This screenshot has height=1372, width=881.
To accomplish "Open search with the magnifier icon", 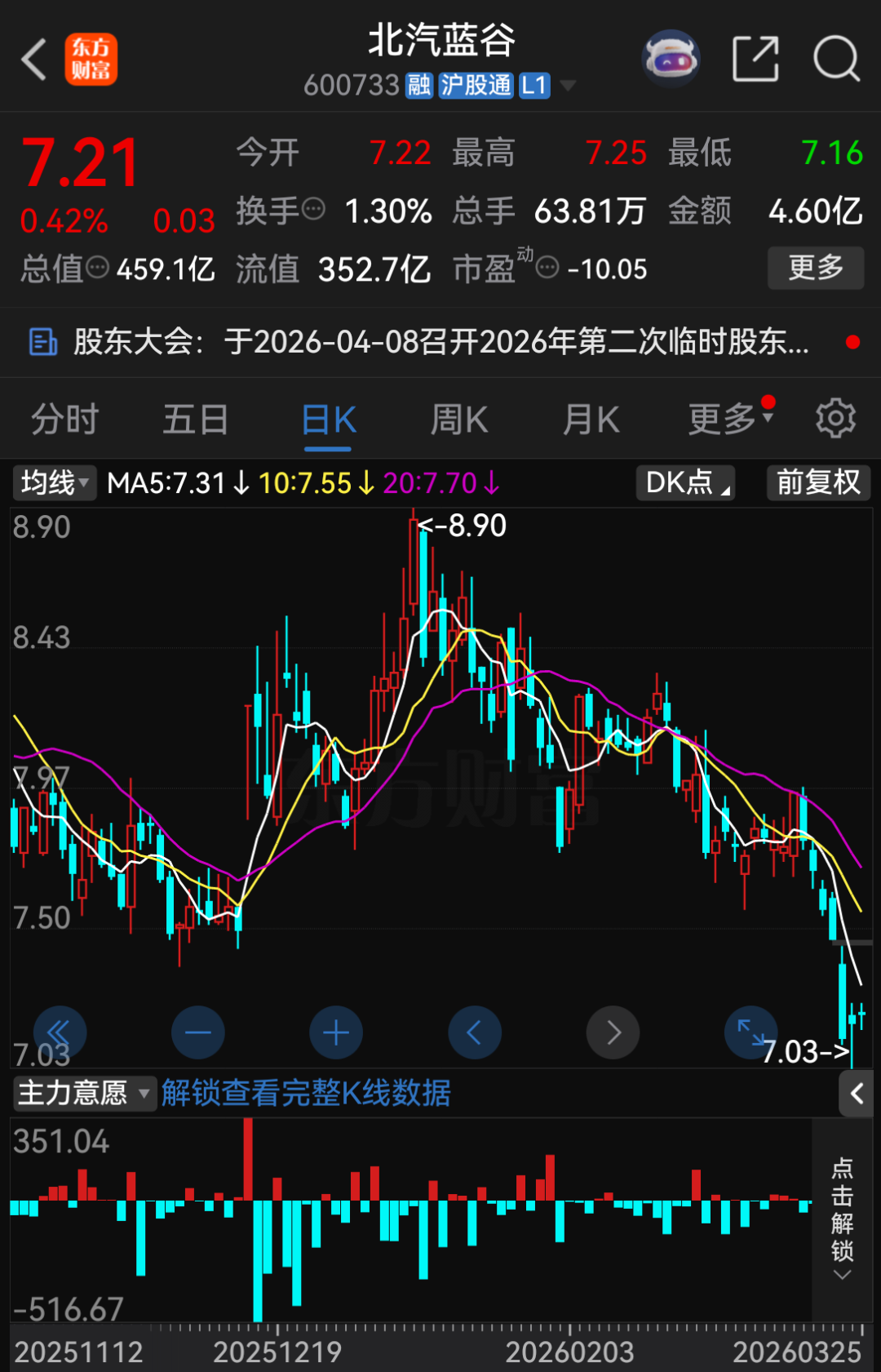I will (x=834, y=60).
